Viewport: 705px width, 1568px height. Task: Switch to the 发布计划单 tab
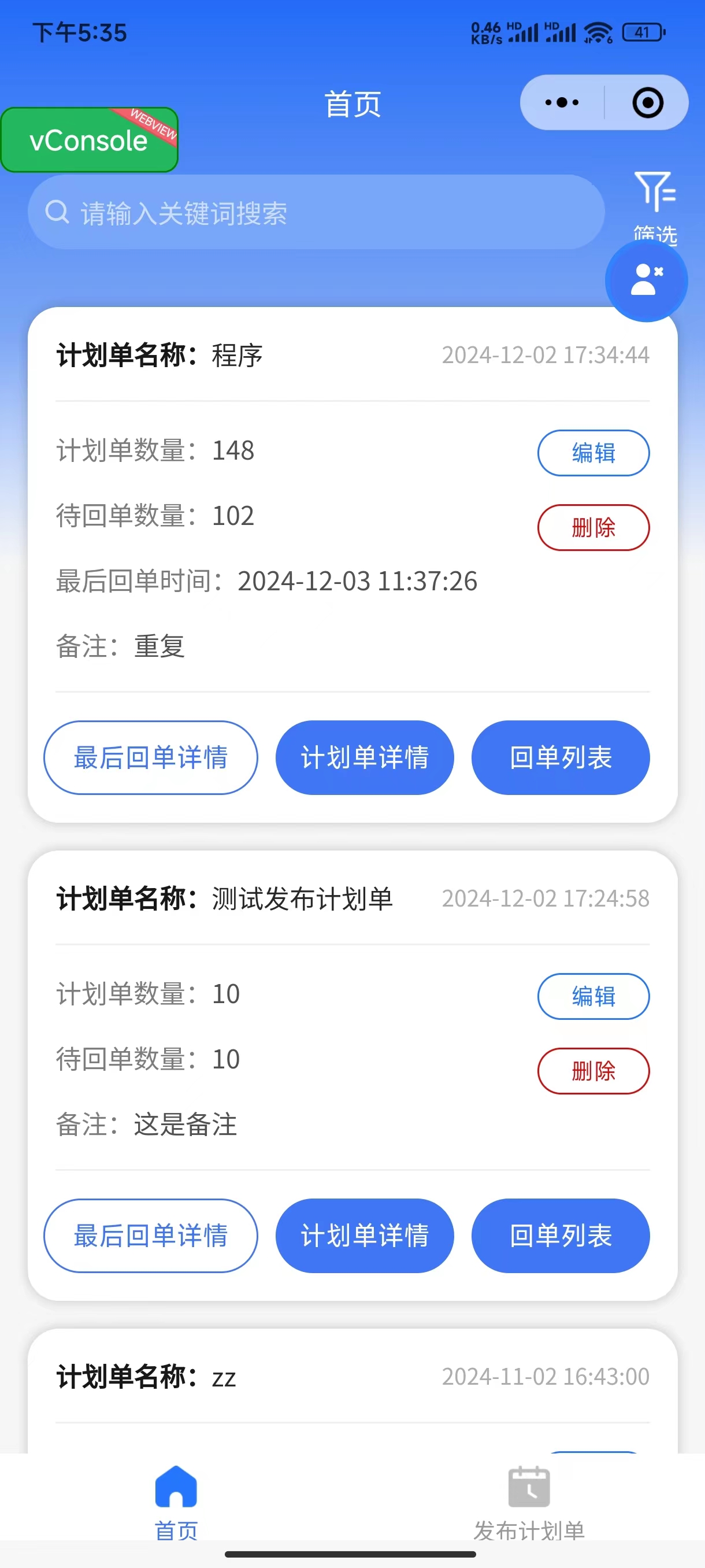[x=529, y=1502]
